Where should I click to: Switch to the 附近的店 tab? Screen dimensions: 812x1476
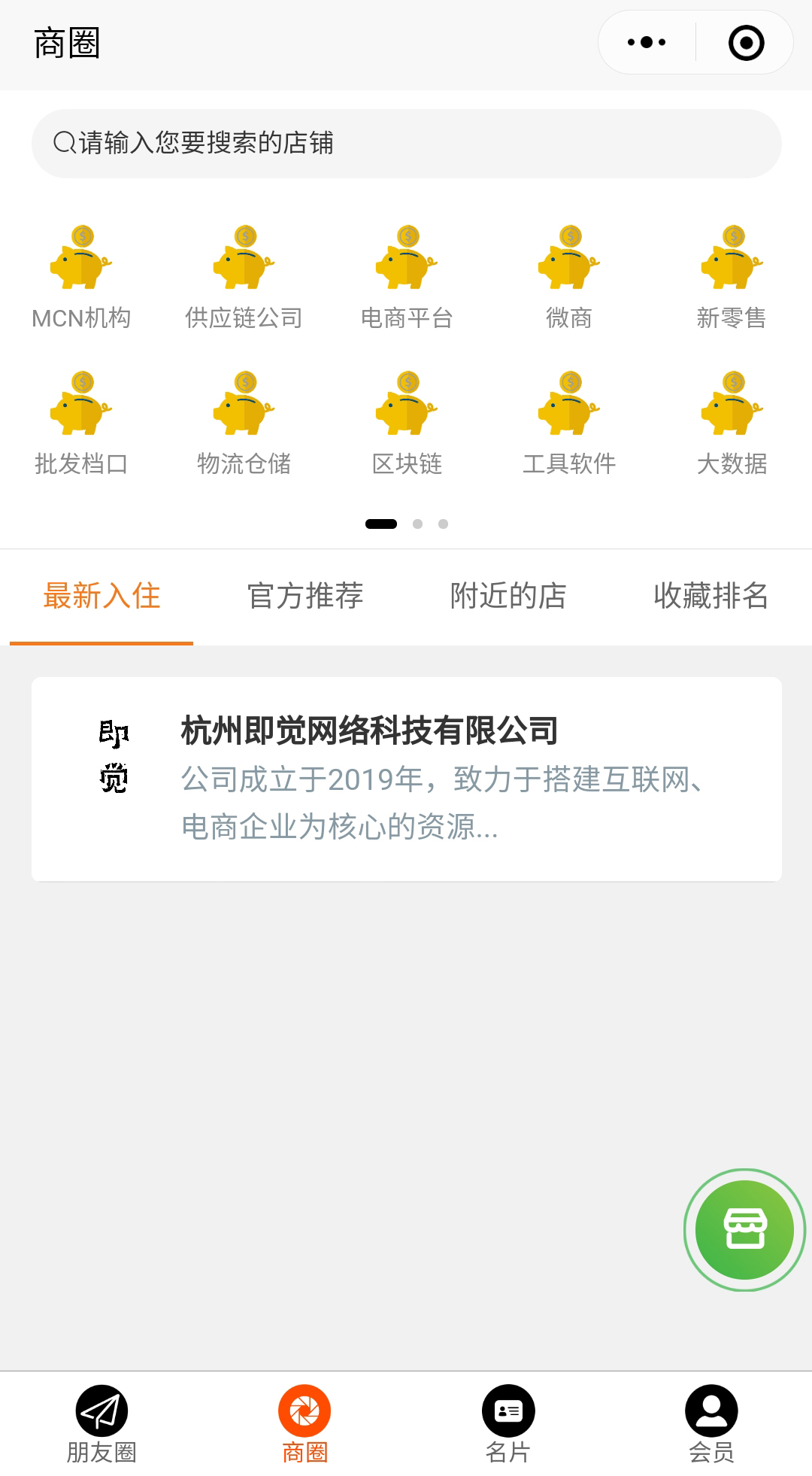(507, 596)
